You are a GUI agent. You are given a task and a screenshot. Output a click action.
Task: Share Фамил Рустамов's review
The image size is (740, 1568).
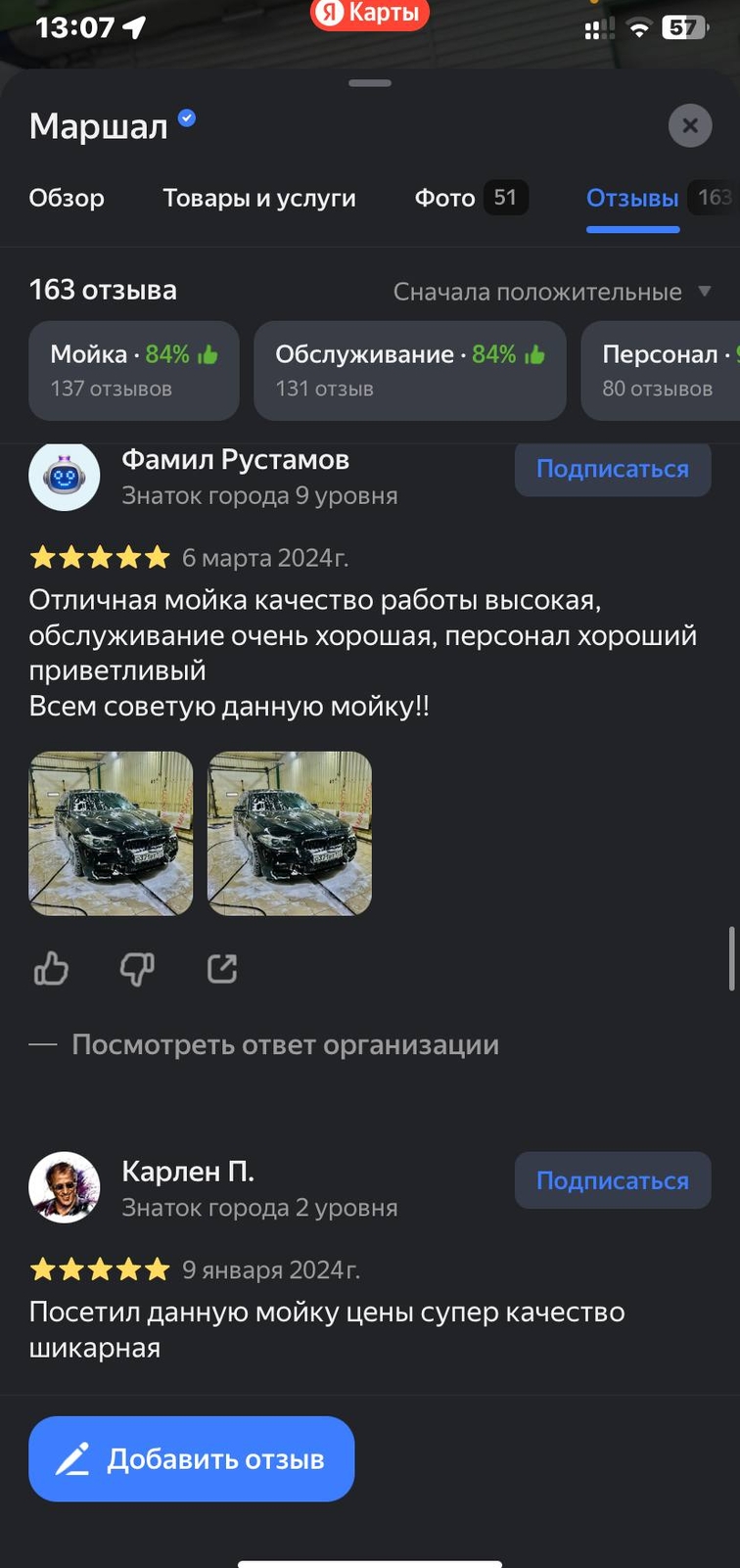(x=222, y=969)
